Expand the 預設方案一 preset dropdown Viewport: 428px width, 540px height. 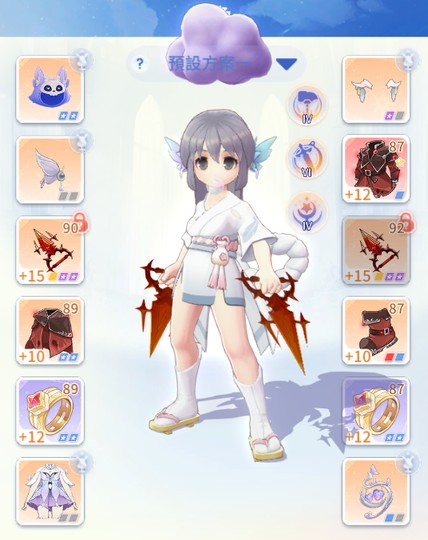[x=286, y=64]
